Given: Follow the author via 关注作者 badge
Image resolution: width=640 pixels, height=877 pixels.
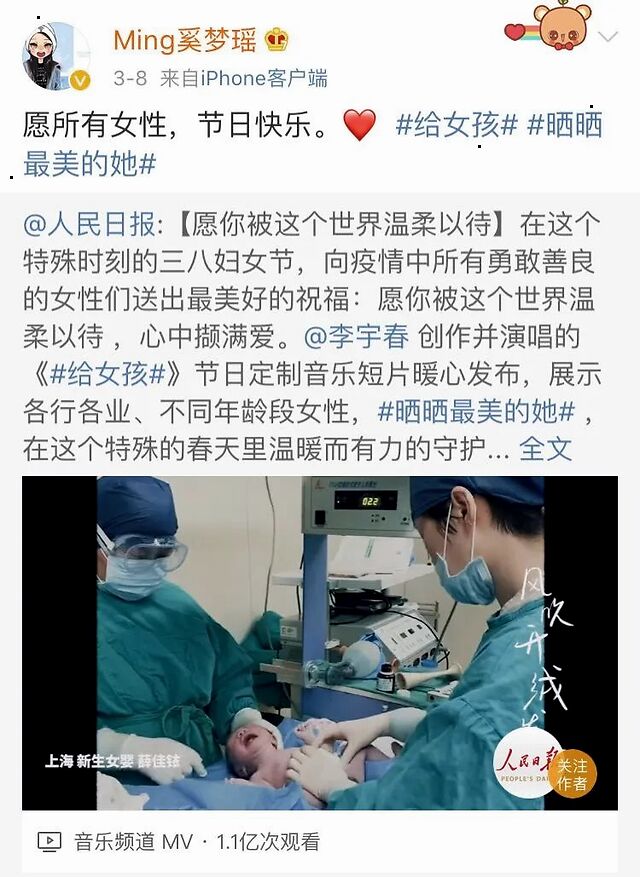Looking at the screenshot, I should click(x=572, y=775).
